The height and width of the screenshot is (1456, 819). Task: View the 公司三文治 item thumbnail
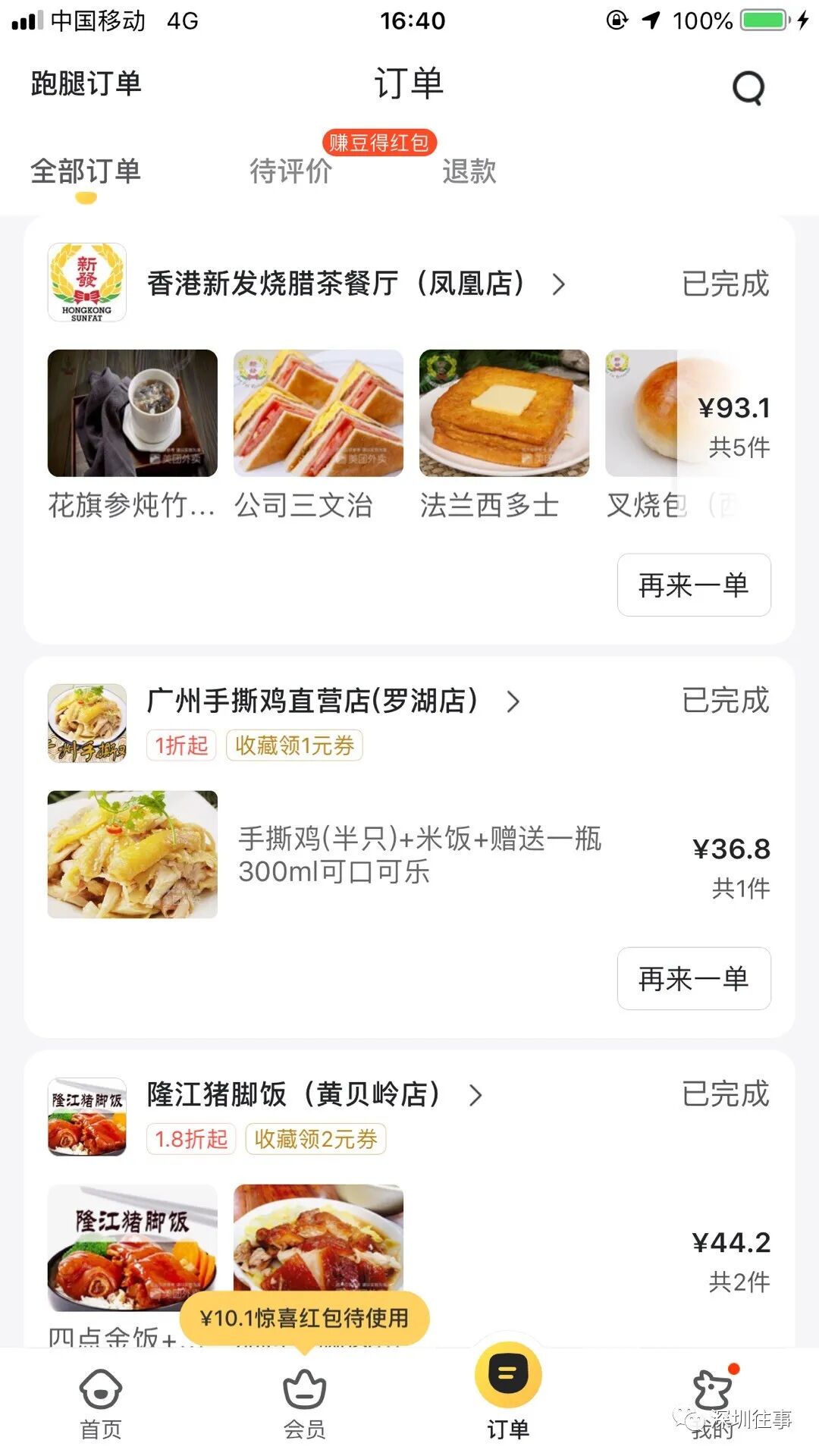(318, 413)
